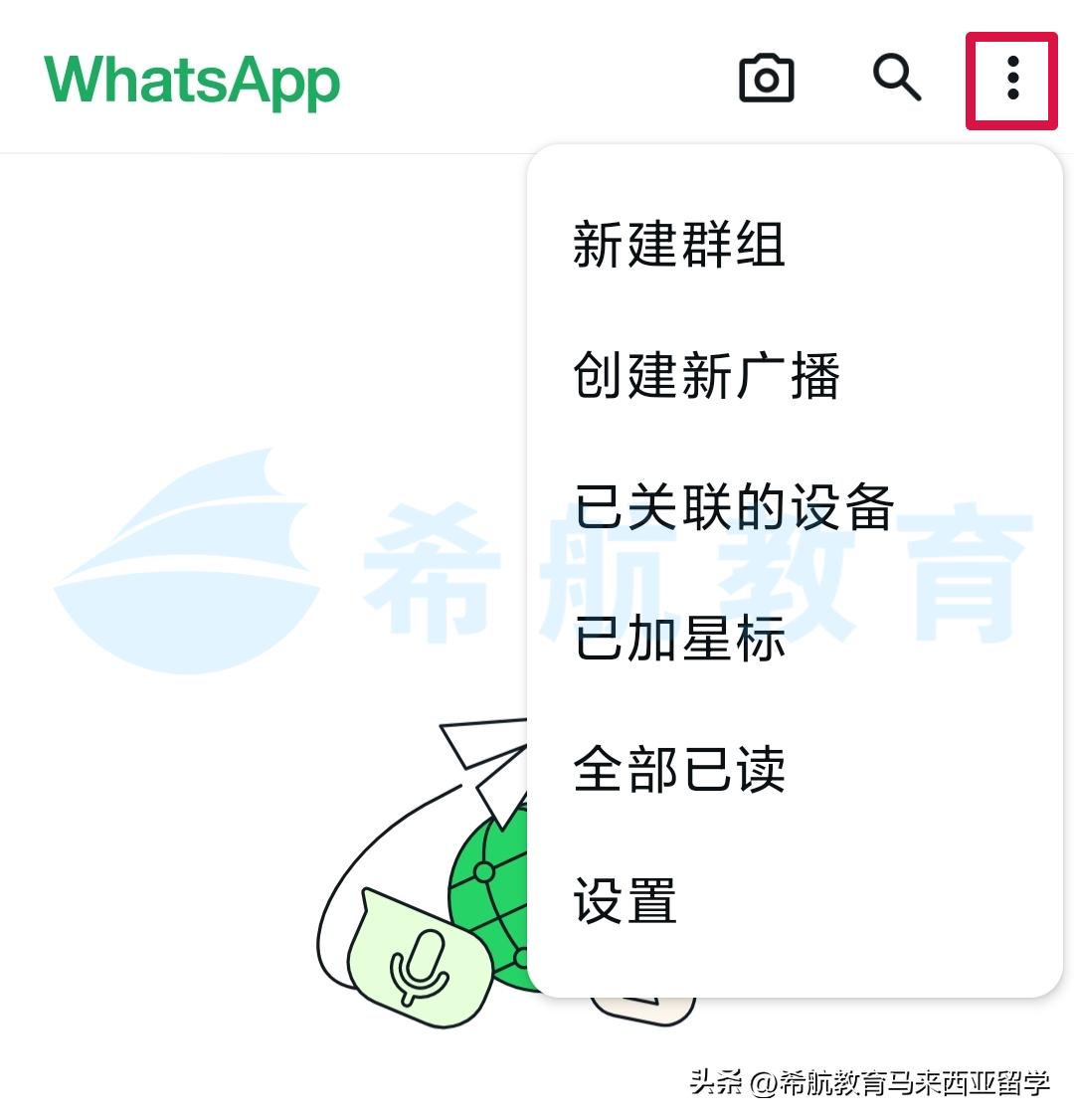This screenshot has width=1074, height=1120.
Task: Tap the search magnifier icon
Action: pyautogui.click(x=896, y=78)
